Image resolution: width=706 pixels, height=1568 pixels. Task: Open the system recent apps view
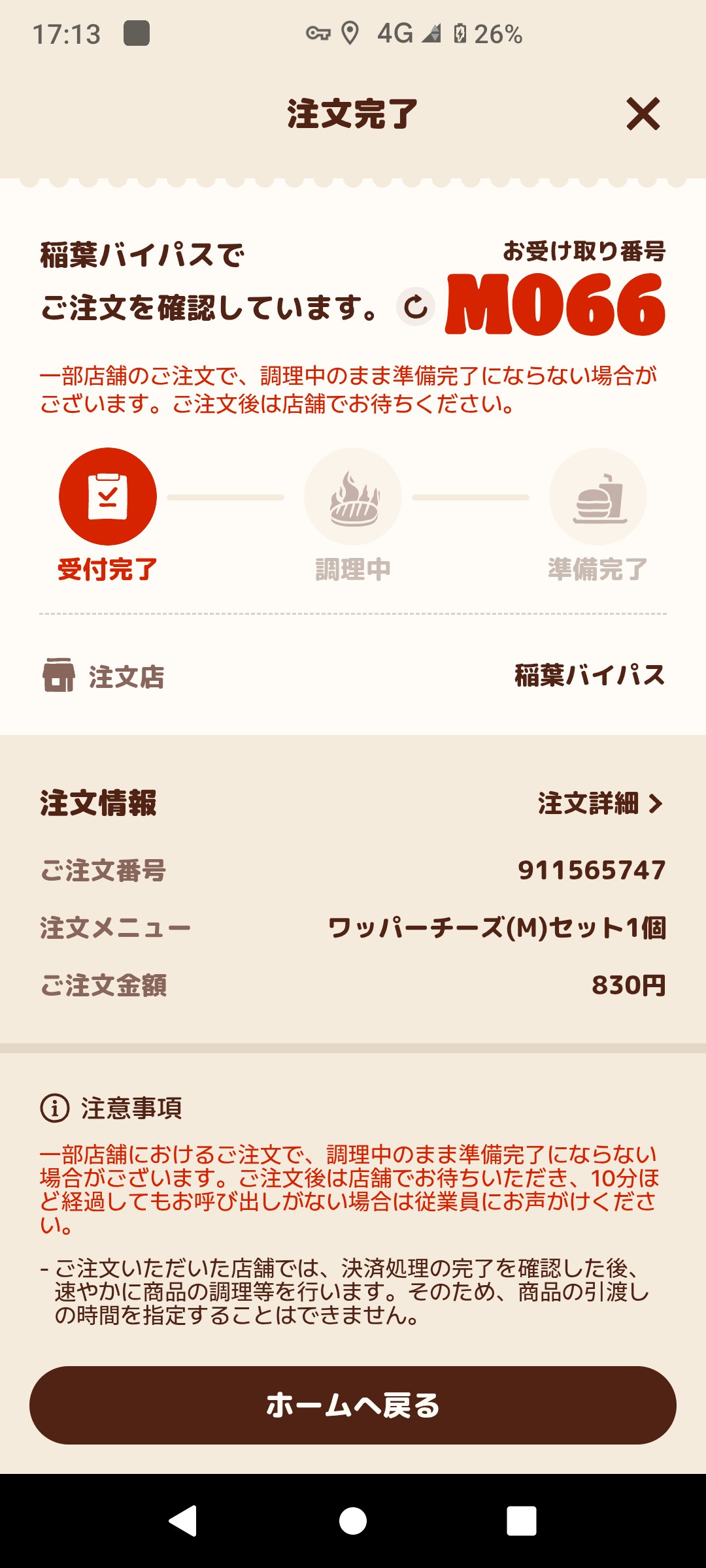pyautogui.click(x=521, y=1520)
